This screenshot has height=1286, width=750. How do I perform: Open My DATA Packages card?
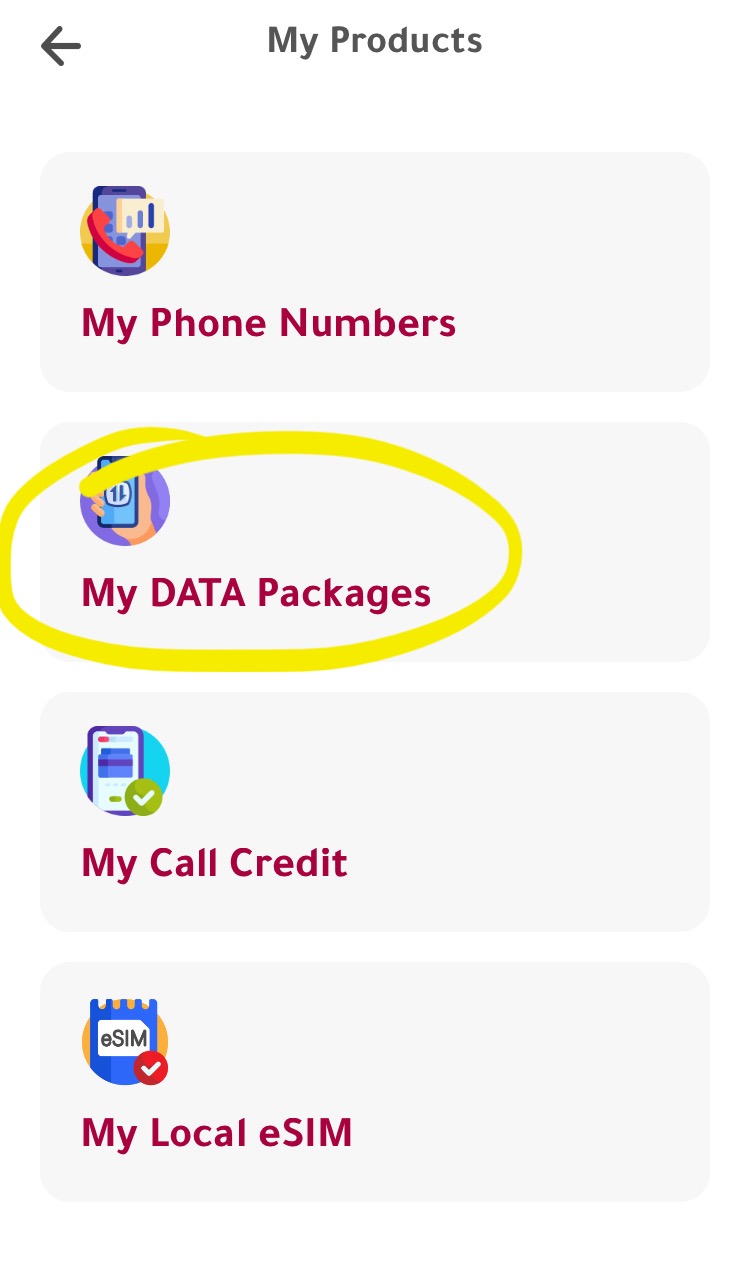coord(375,542)
